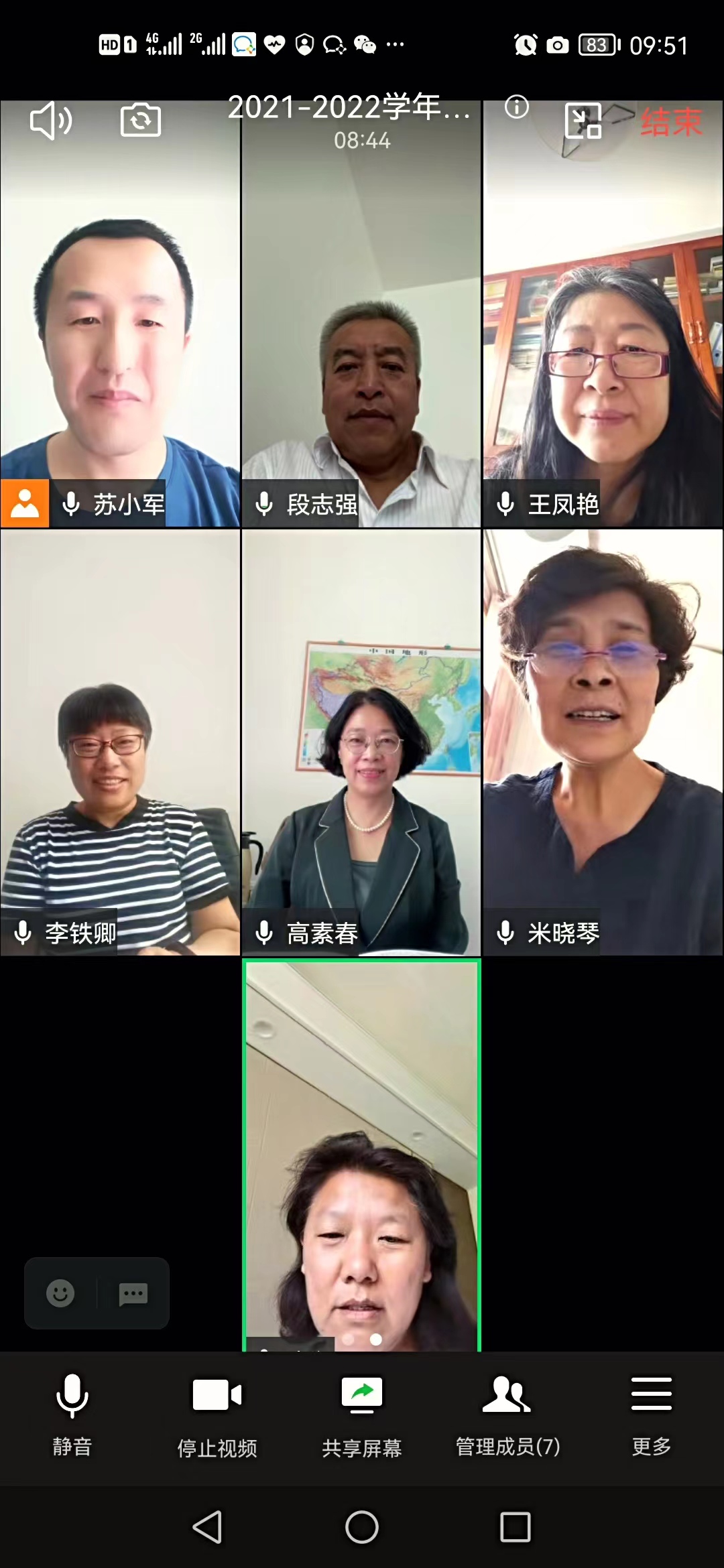Select 米晓琴's video tile
The width and height of the screenshot is (724, 1568).
603,742
